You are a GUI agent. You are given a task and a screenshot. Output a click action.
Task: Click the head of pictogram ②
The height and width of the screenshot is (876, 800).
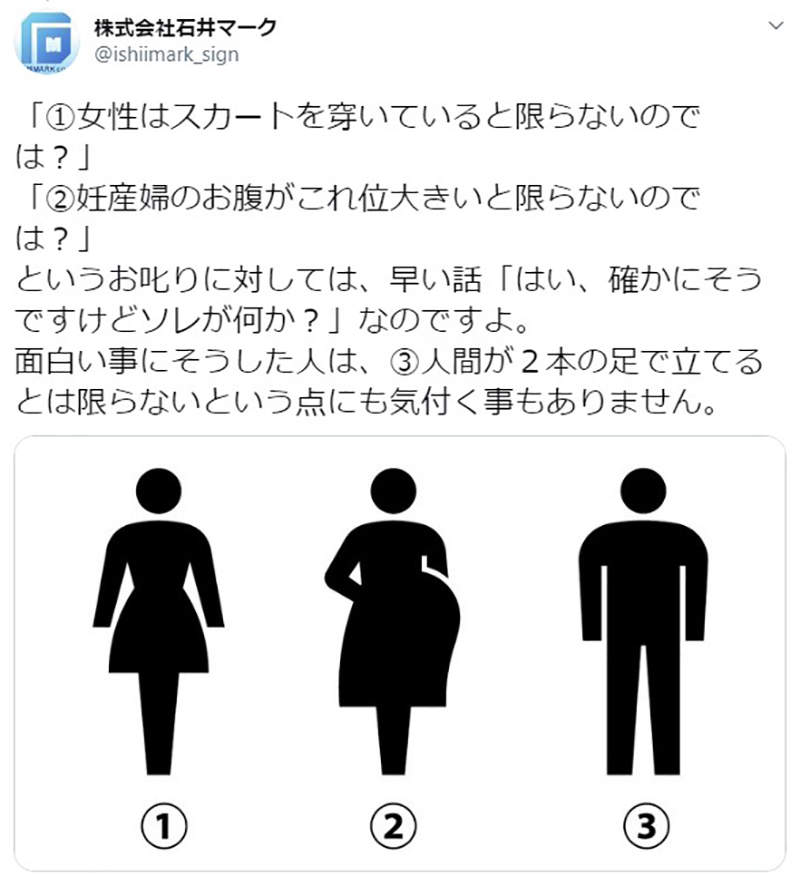point(393,490)
